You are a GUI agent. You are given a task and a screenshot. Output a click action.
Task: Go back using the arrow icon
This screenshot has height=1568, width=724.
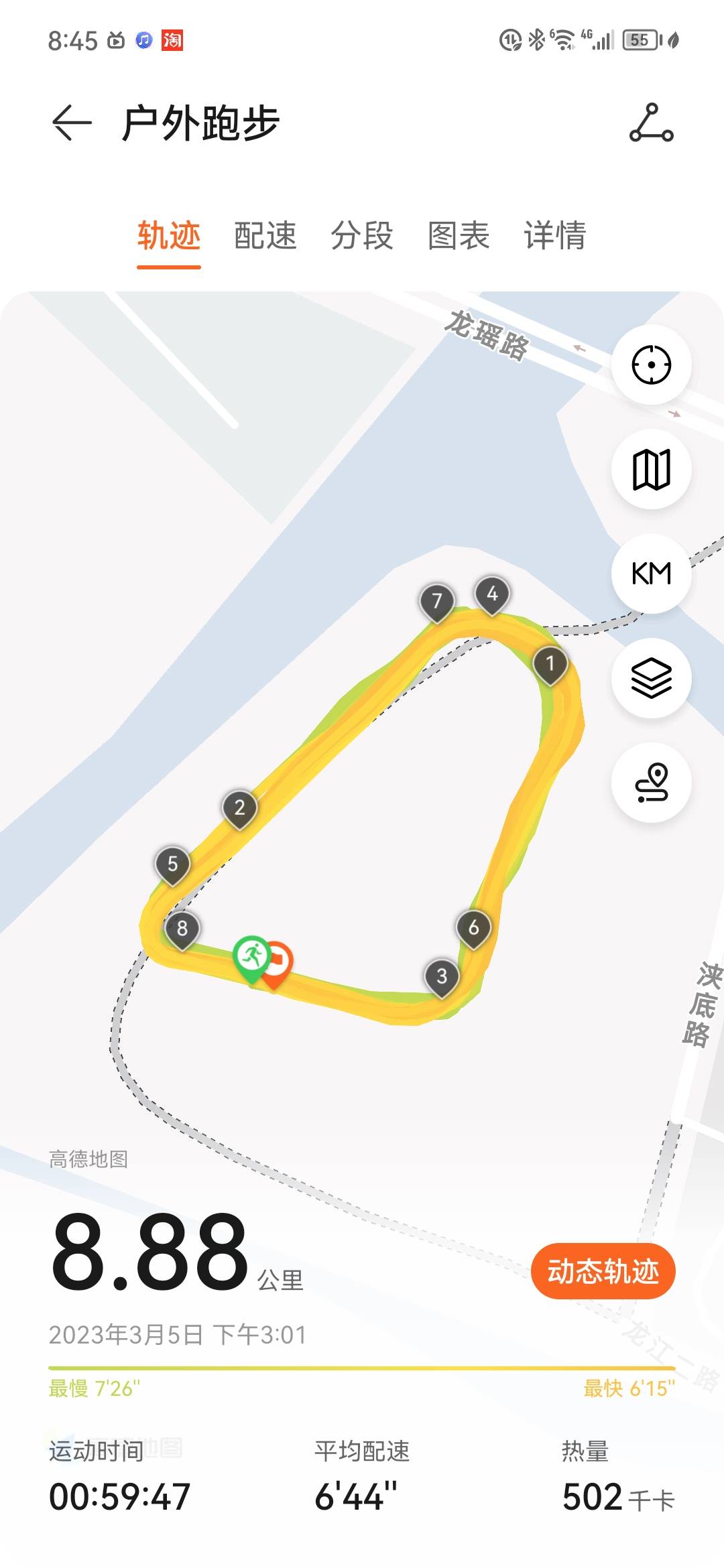click(72, 123)
